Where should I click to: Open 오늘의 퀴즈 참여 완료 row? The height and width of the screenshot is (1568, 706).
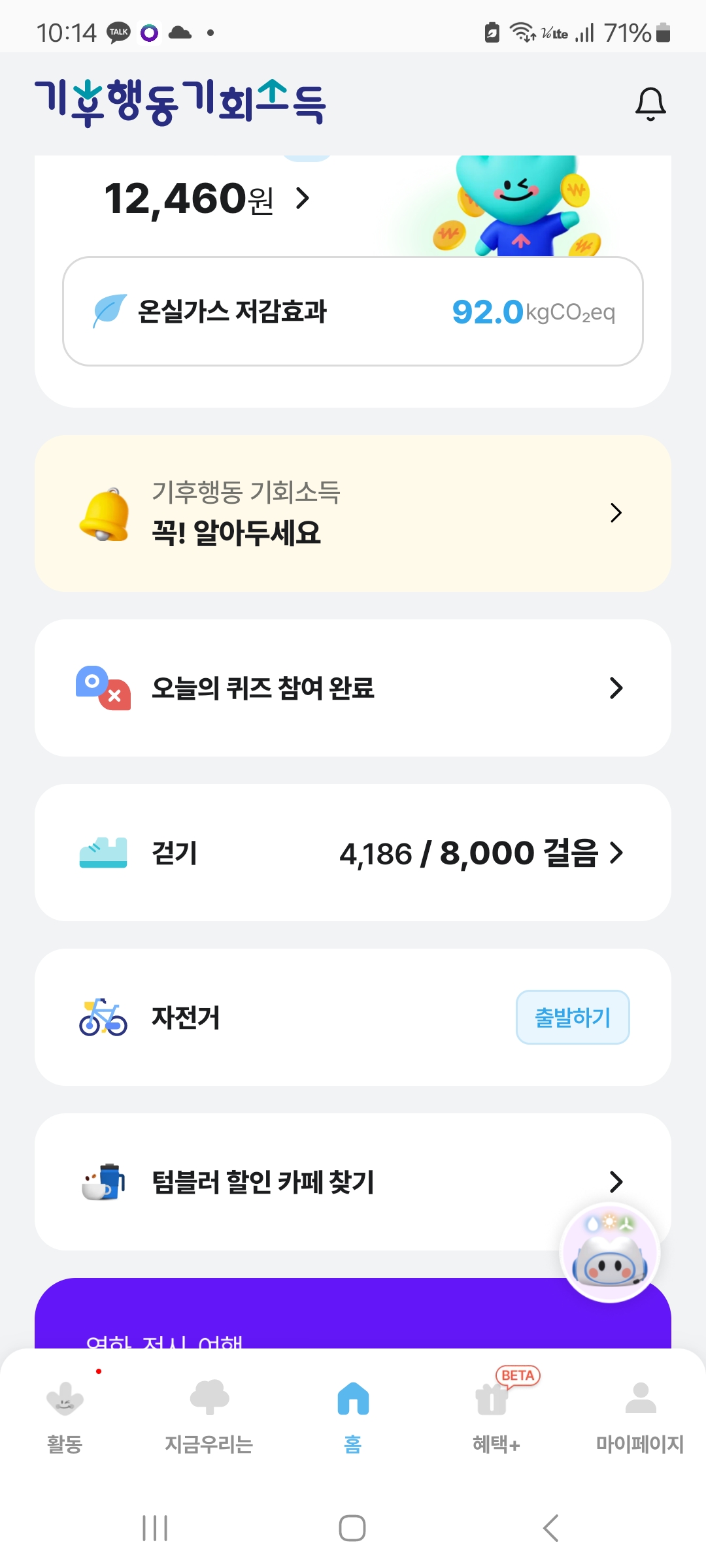point(353,688)
